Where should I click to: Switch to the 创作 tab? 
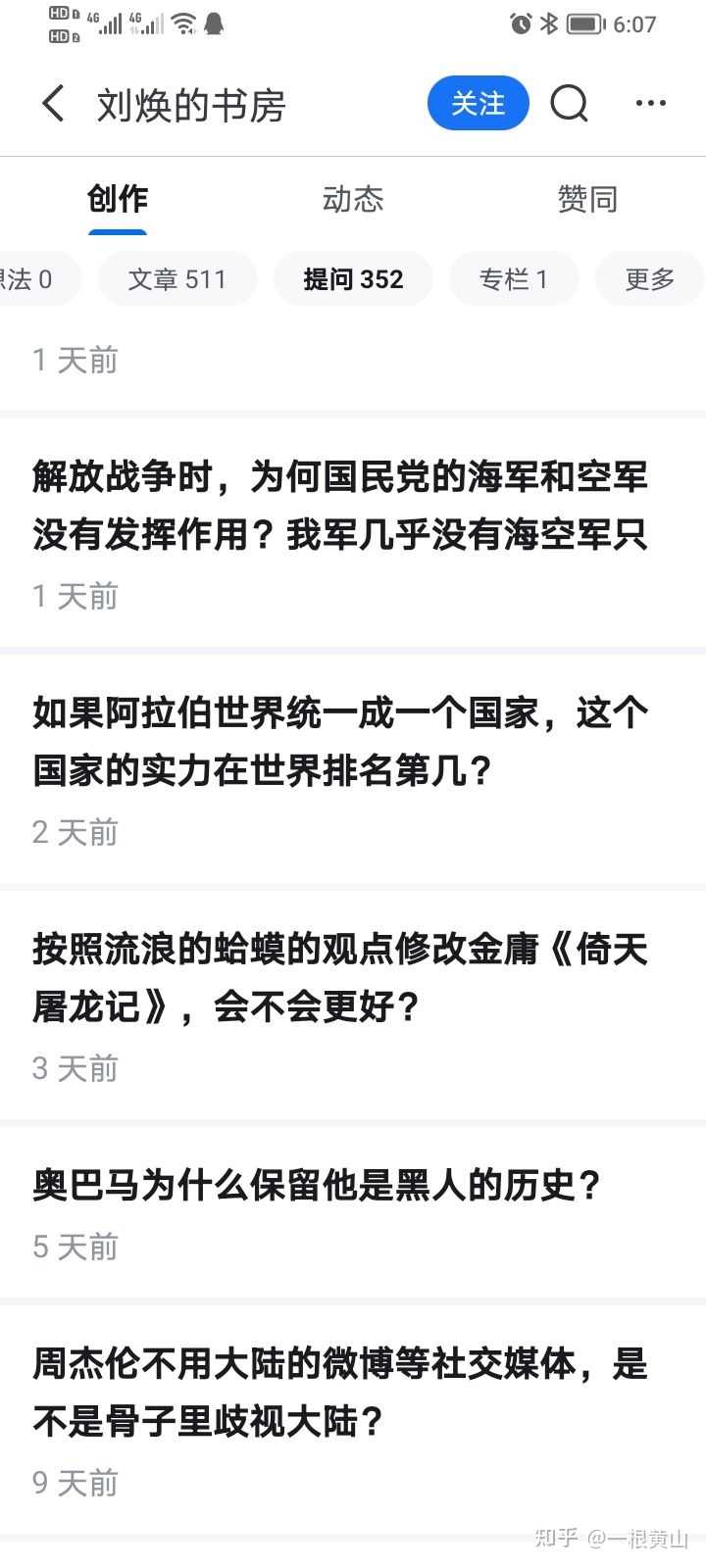coord(118,199)
